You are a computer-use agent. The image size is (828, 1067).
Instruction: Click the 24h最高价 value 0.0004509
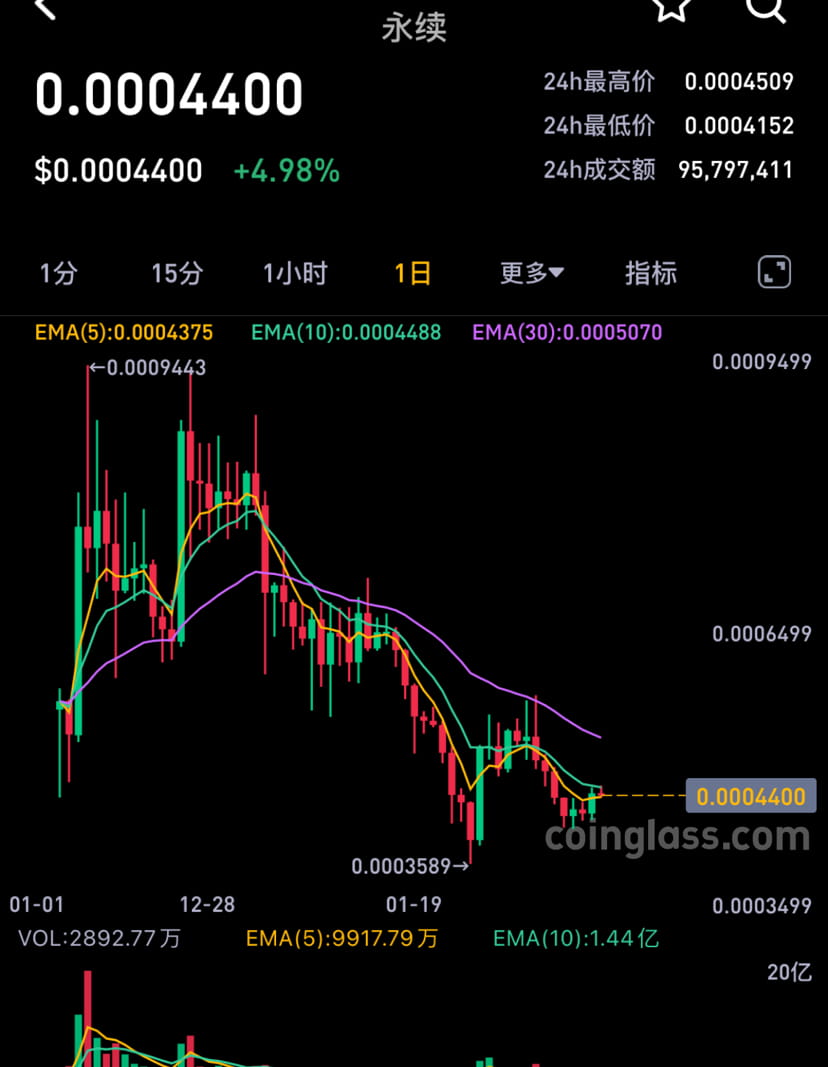click(x=738, y=82)
